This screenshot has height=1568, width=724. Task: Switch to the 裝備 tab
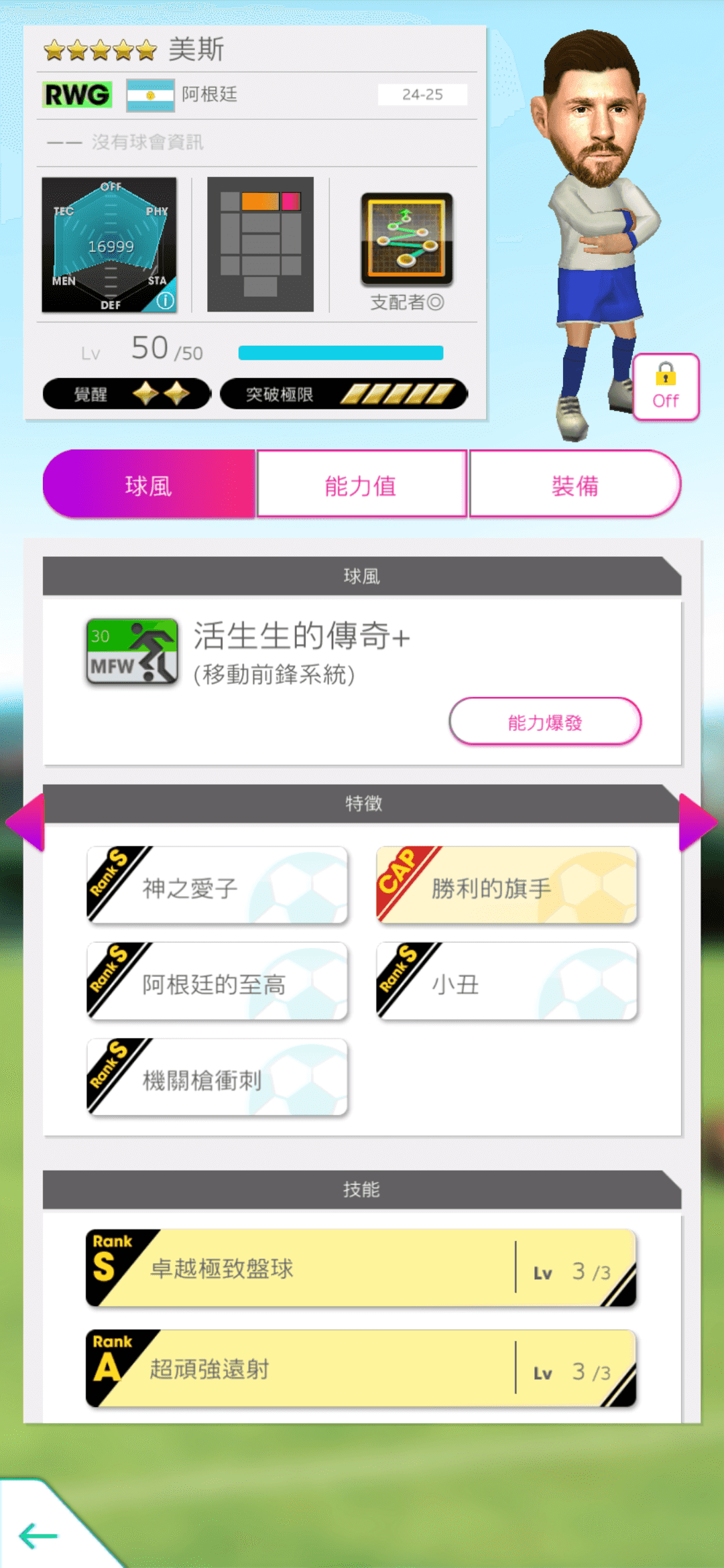click(x=575, y=484)
